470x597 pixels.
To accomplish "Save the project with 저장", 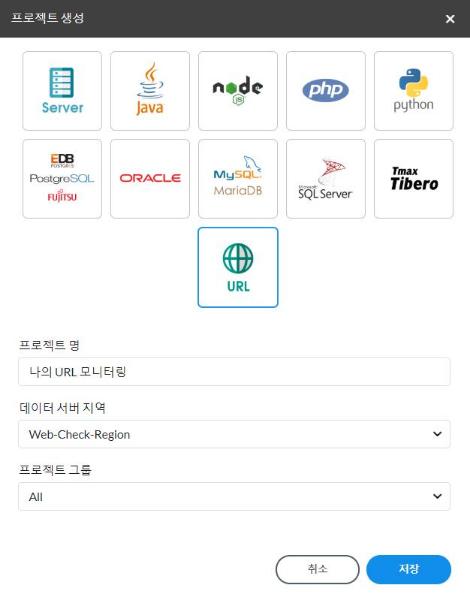I will coord(409,569).
